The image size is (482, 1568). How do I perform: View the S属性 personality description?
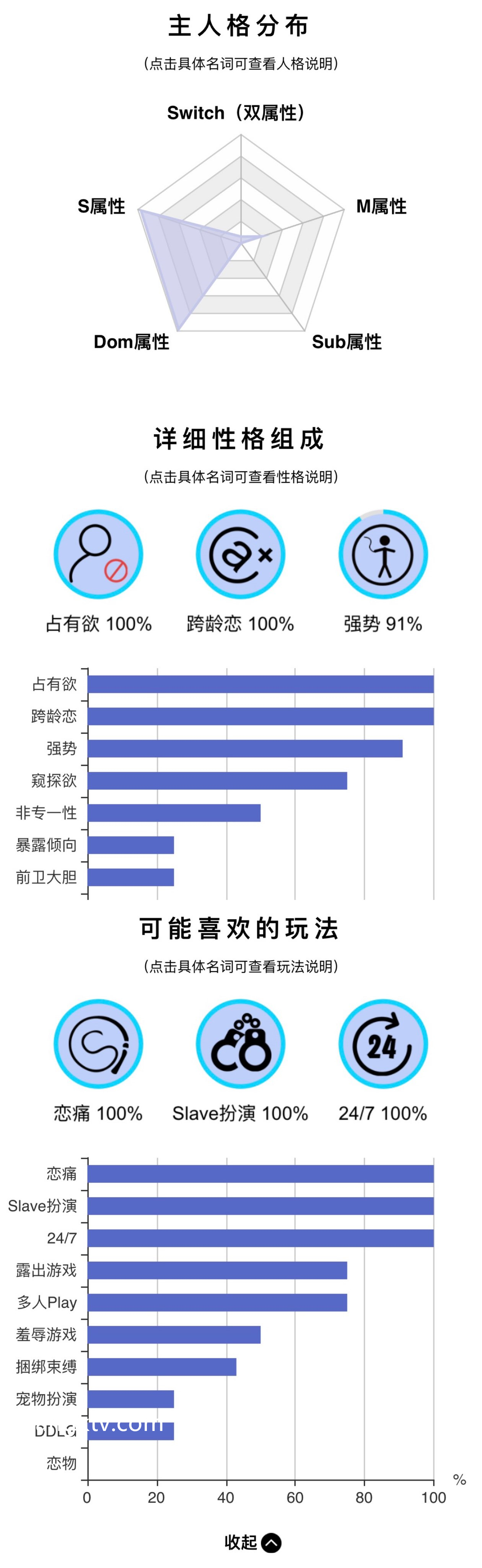tap(101, 206)
